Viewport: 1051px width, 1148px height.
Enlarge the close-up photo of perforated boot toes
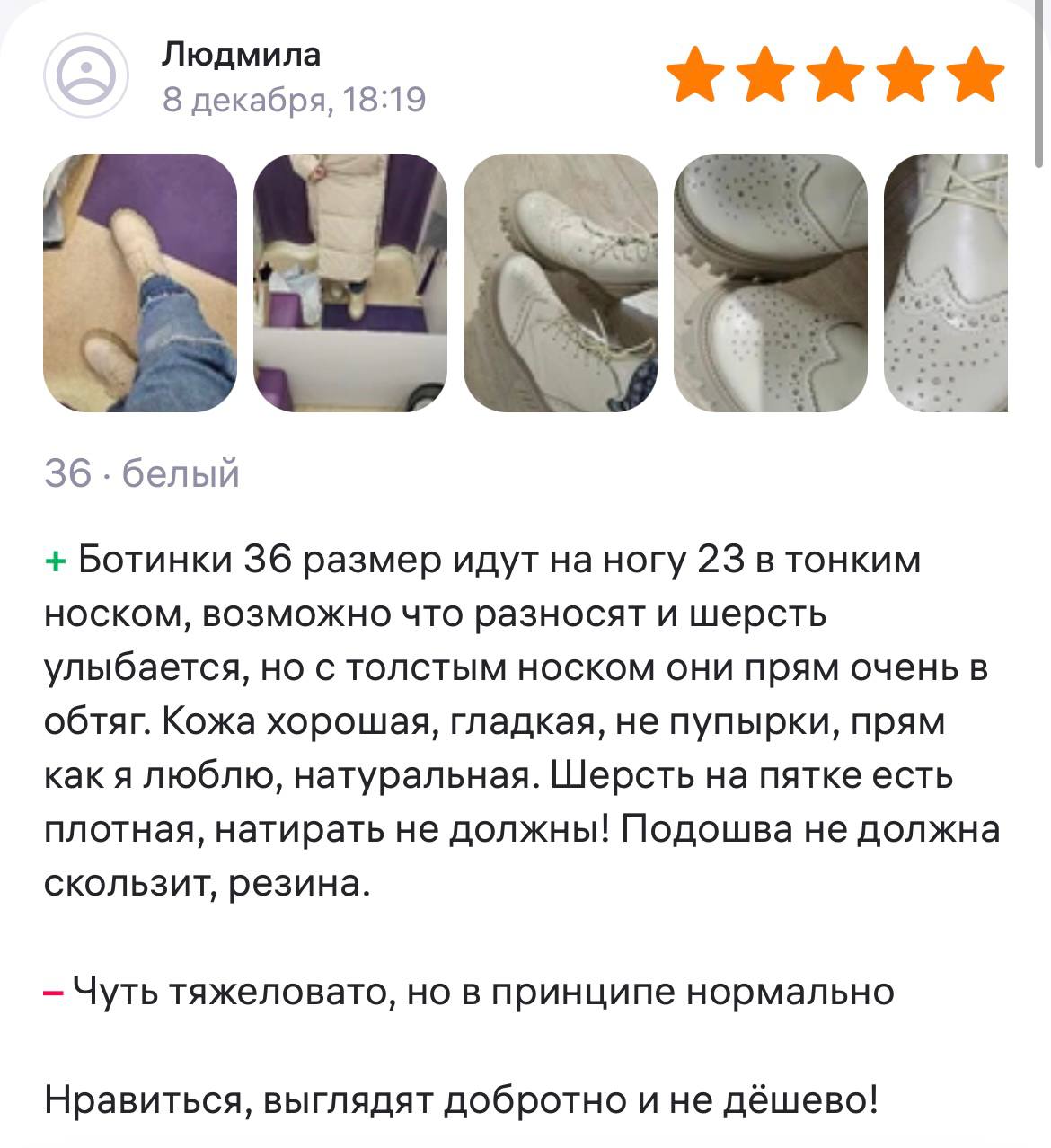pyautogui.click(x=771, y=283)
